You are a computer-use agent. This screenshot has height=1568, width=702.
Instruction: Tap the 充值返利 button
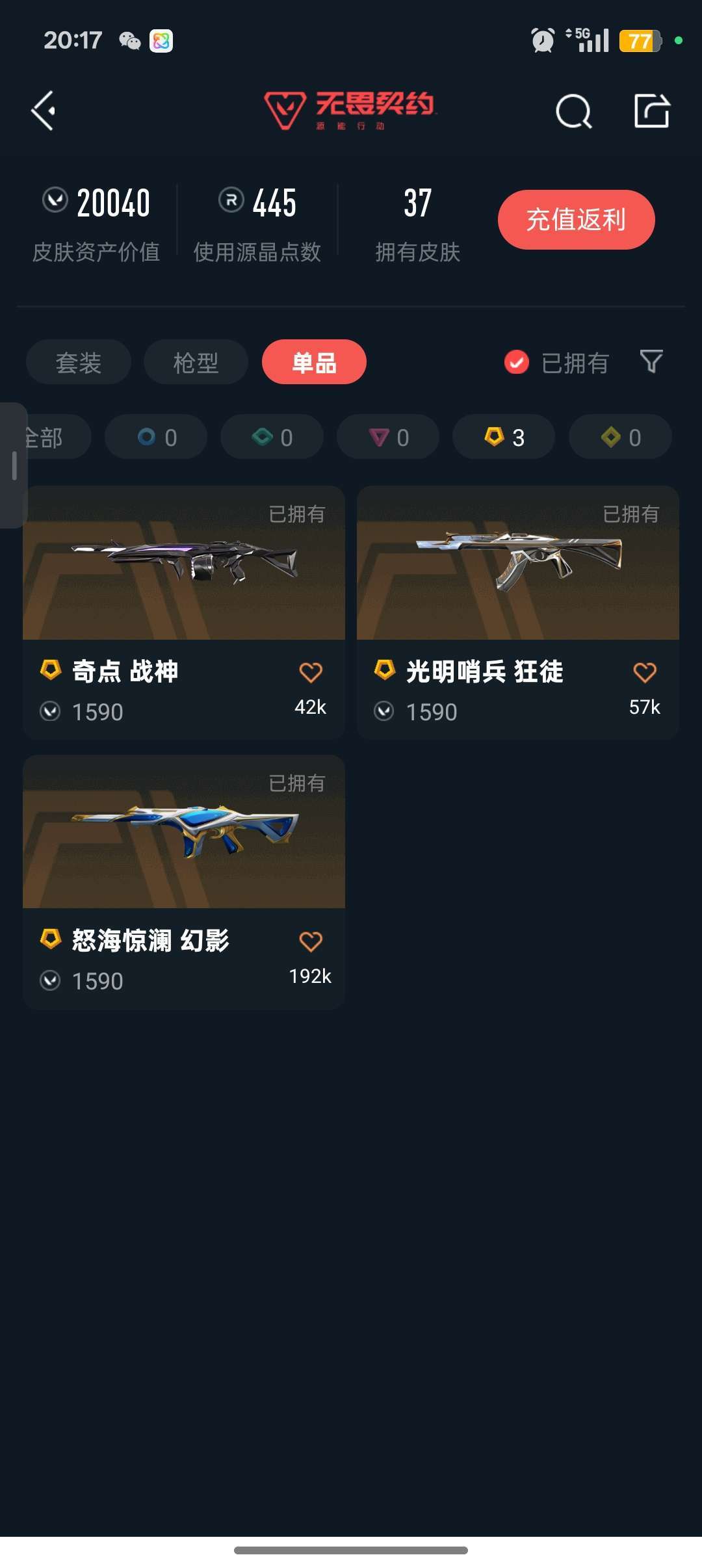click(576, 220)
